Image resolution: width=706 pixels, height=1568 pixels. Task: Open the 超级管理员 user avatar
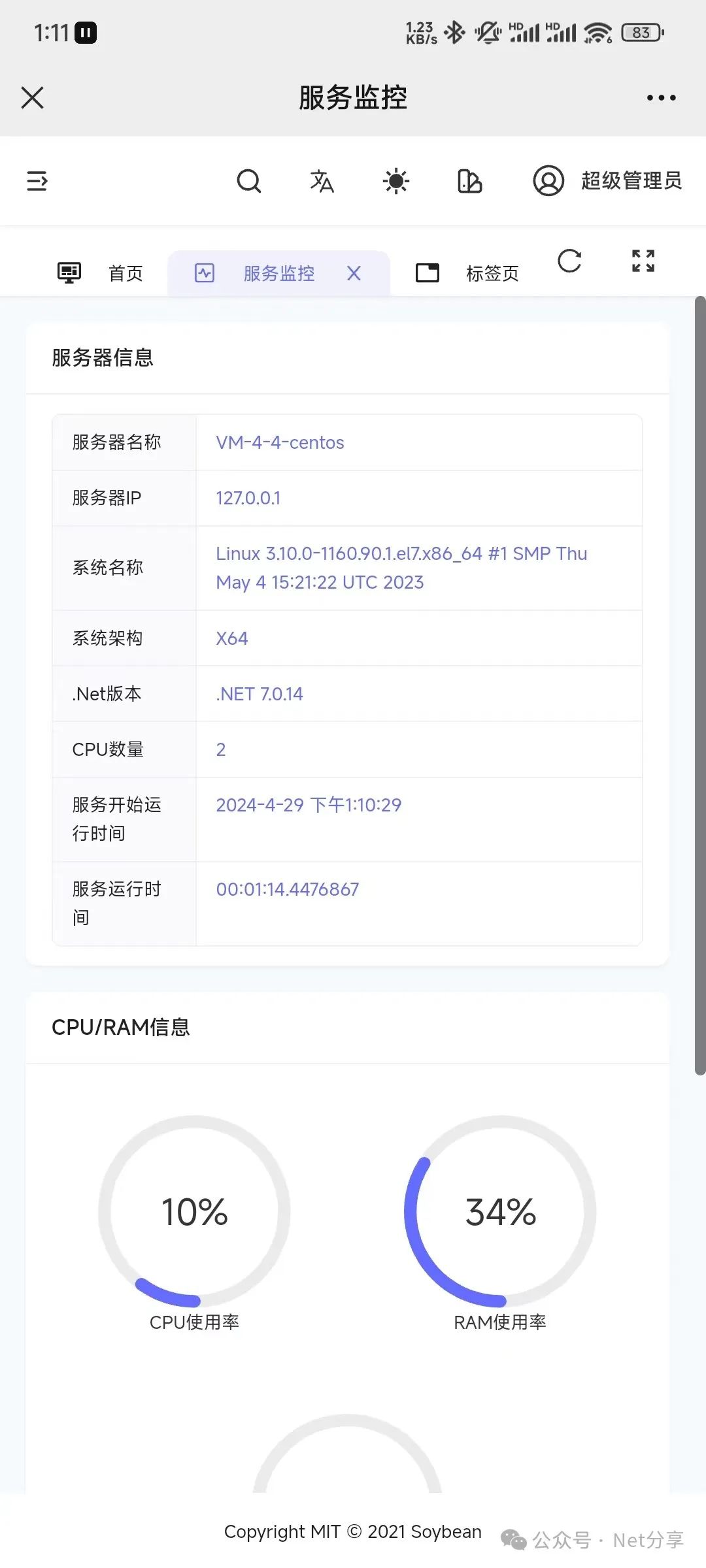click(549, 181)
